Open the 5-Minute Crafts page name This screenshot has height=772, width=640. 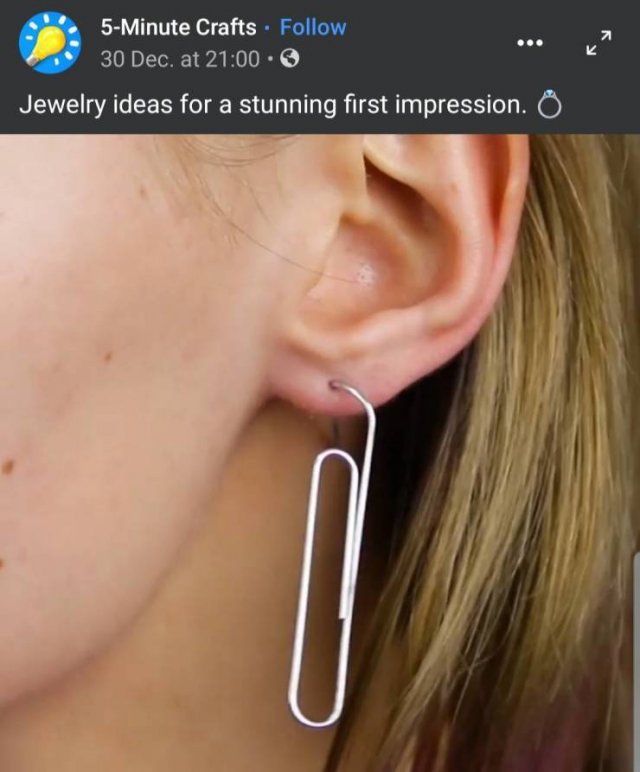click(x=178, y=27)
